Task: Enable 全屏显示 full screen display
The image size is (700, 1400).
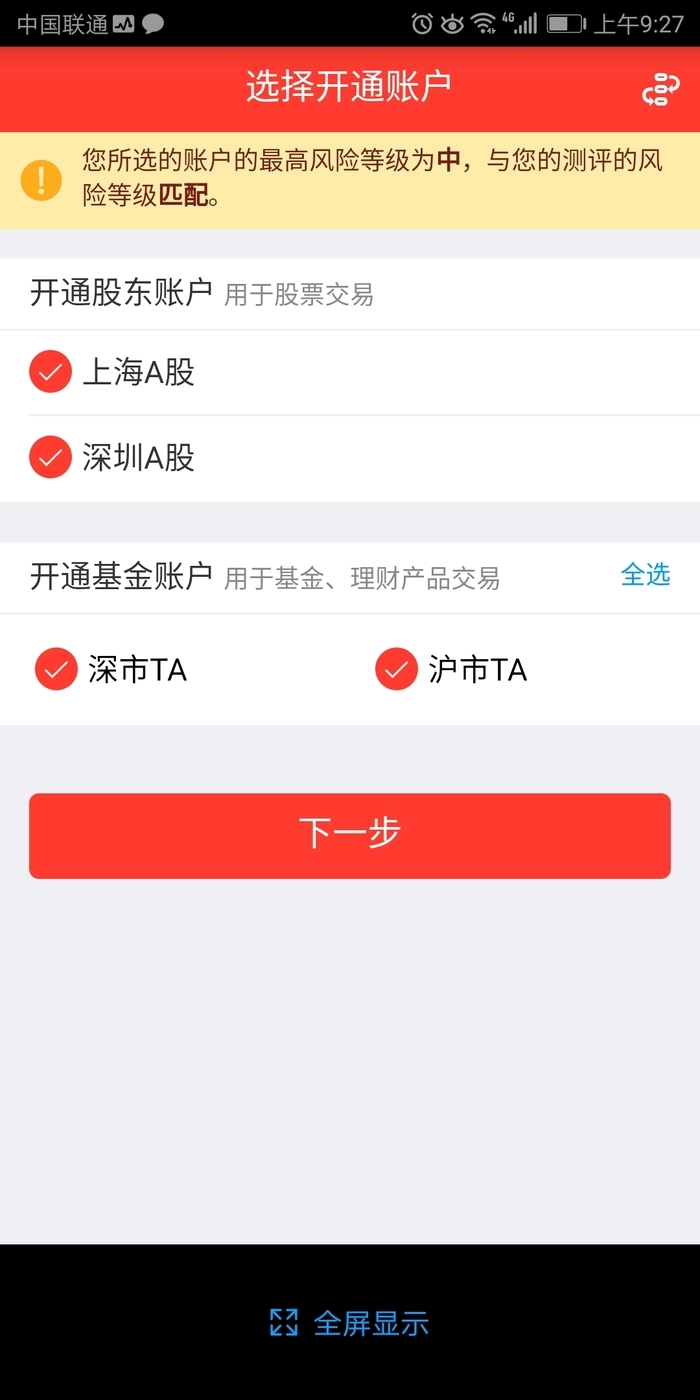Action: tap(350, 1323)
